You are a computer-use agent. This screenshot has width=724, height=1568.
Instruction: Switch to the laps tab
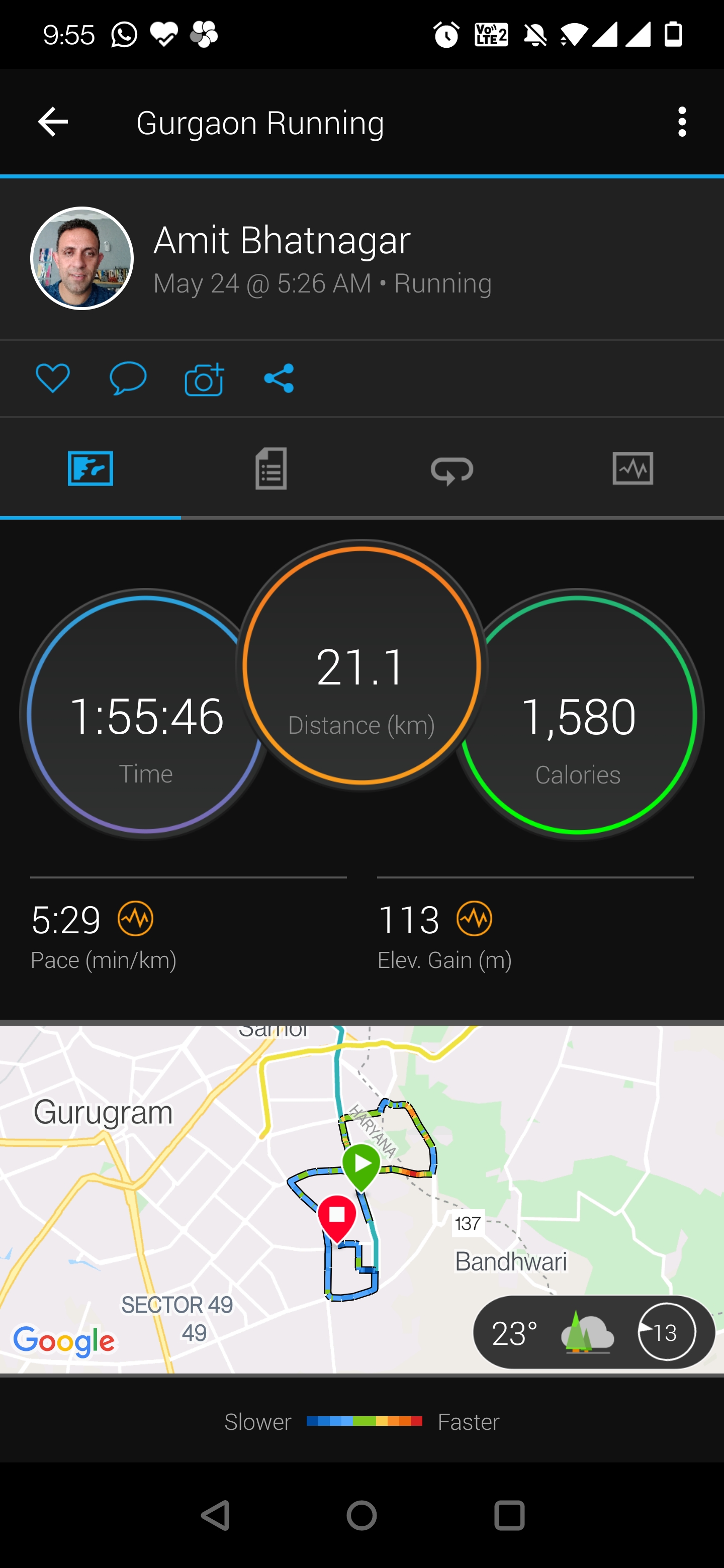pyautogui.click(x=452, y=469)
